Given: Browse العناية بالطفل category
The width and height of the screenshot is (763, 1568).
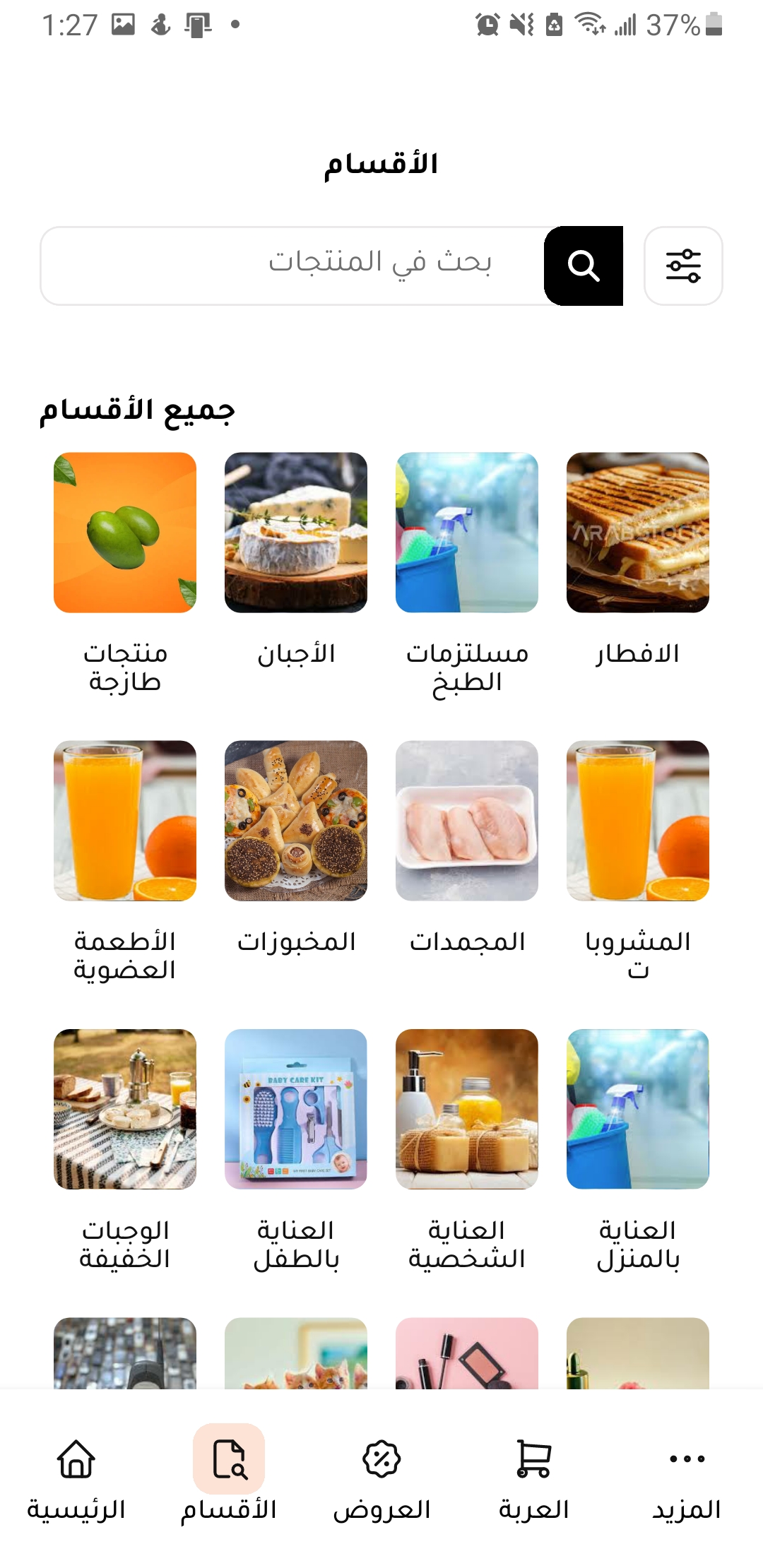Looking at the screenshot, I should [296, 1109].
